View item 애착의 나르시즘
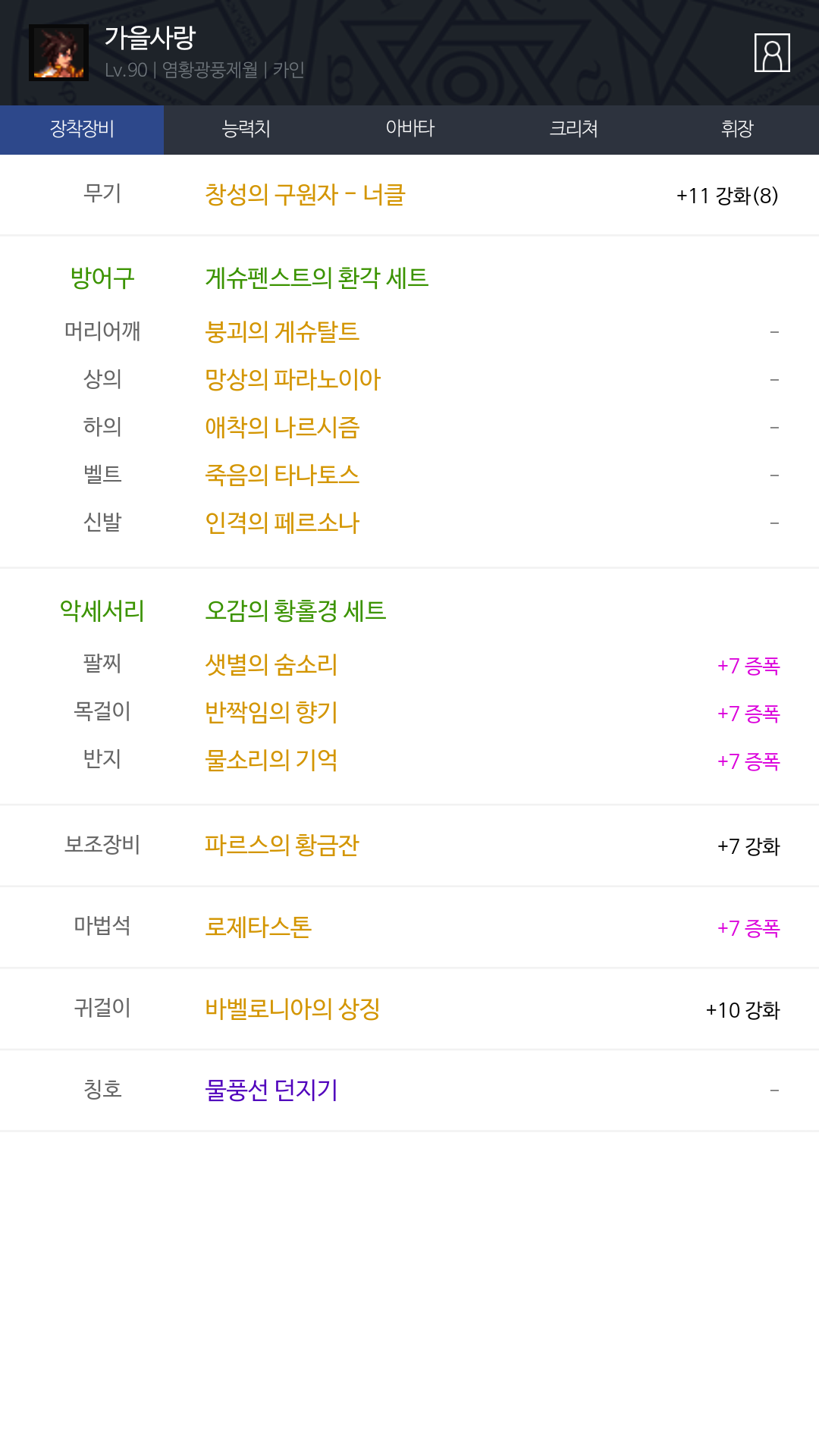The height and width of the screenshot is (1456, 819). tap(282, 427)
